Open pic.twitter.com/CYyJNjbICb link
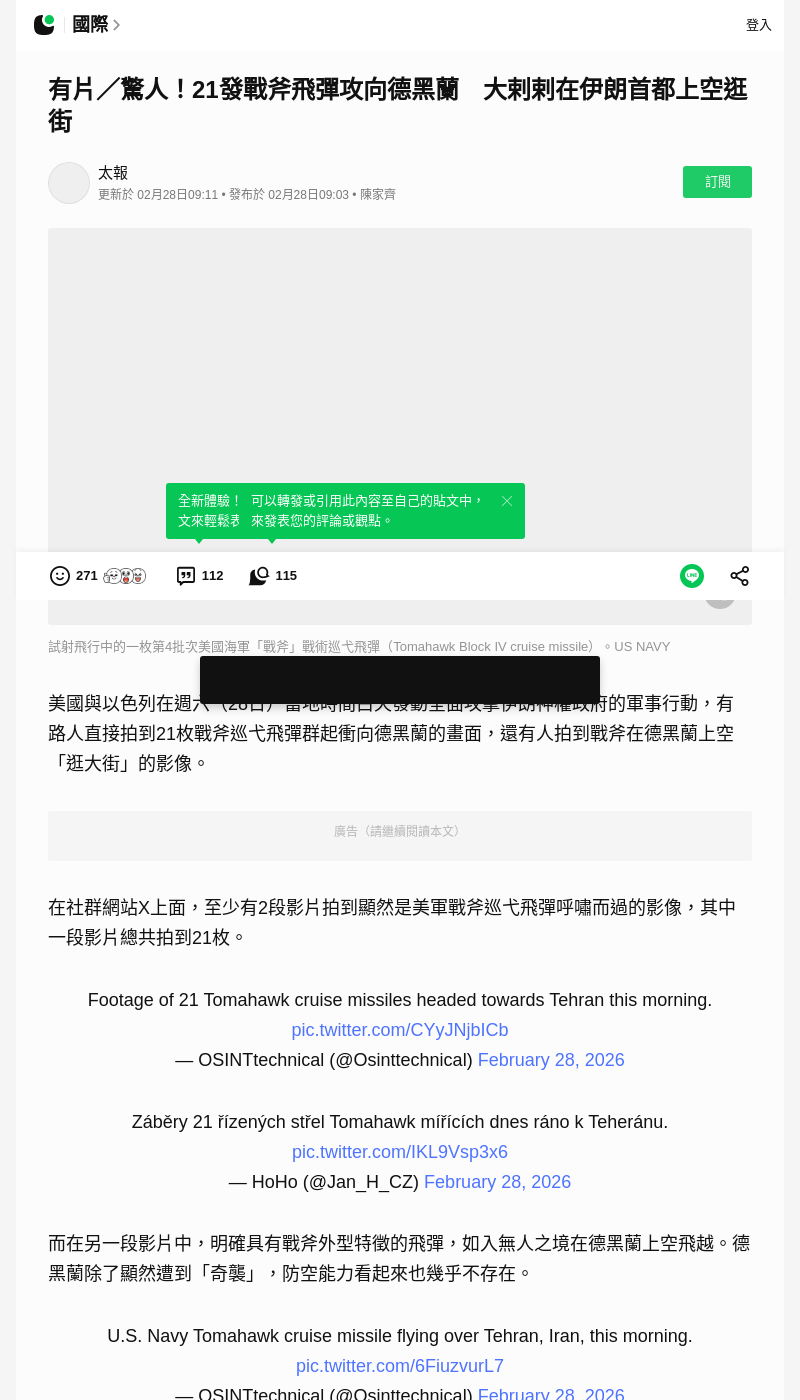The width and height of the screenshot is (800, 1400). coord(400,1030)
